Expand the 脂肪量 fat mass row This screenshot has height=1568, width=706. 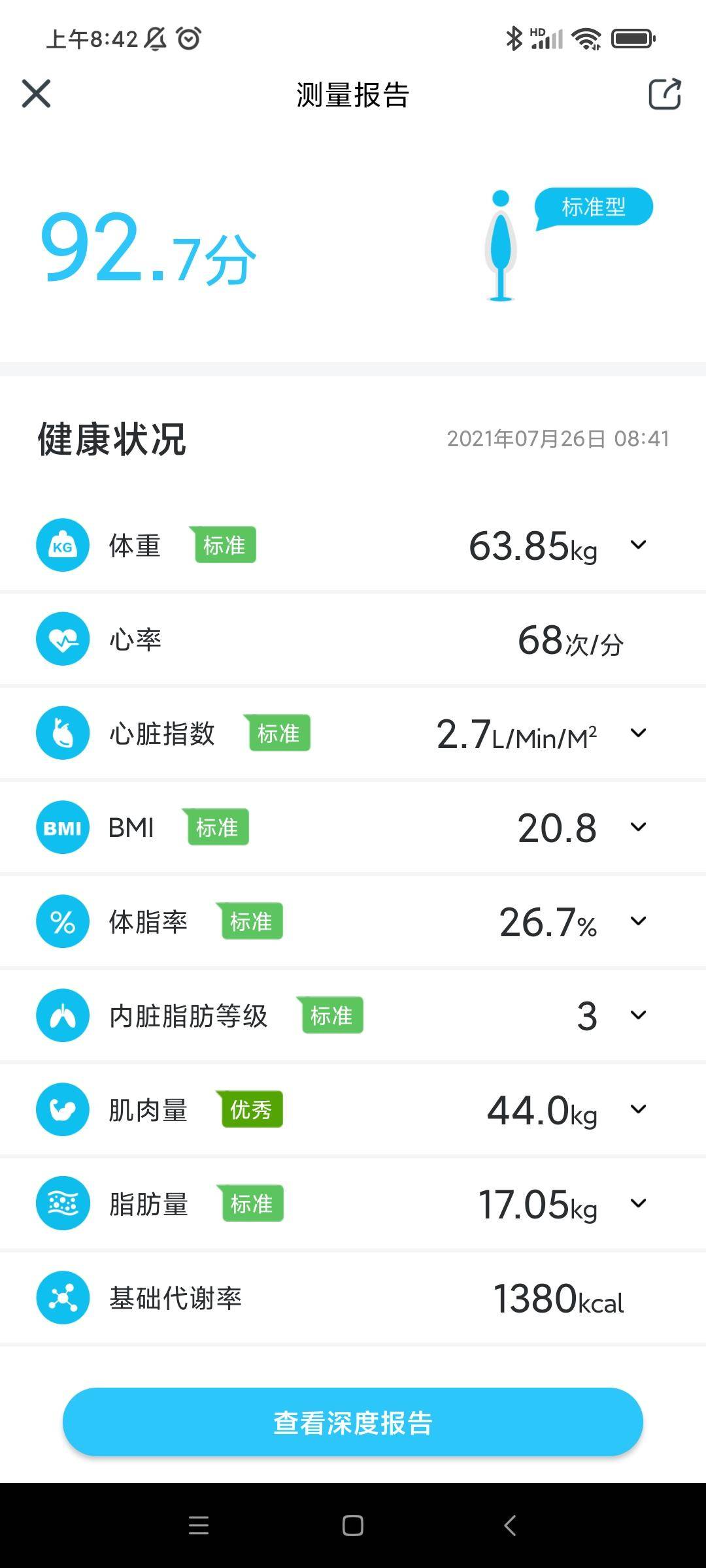point(638,1203)
